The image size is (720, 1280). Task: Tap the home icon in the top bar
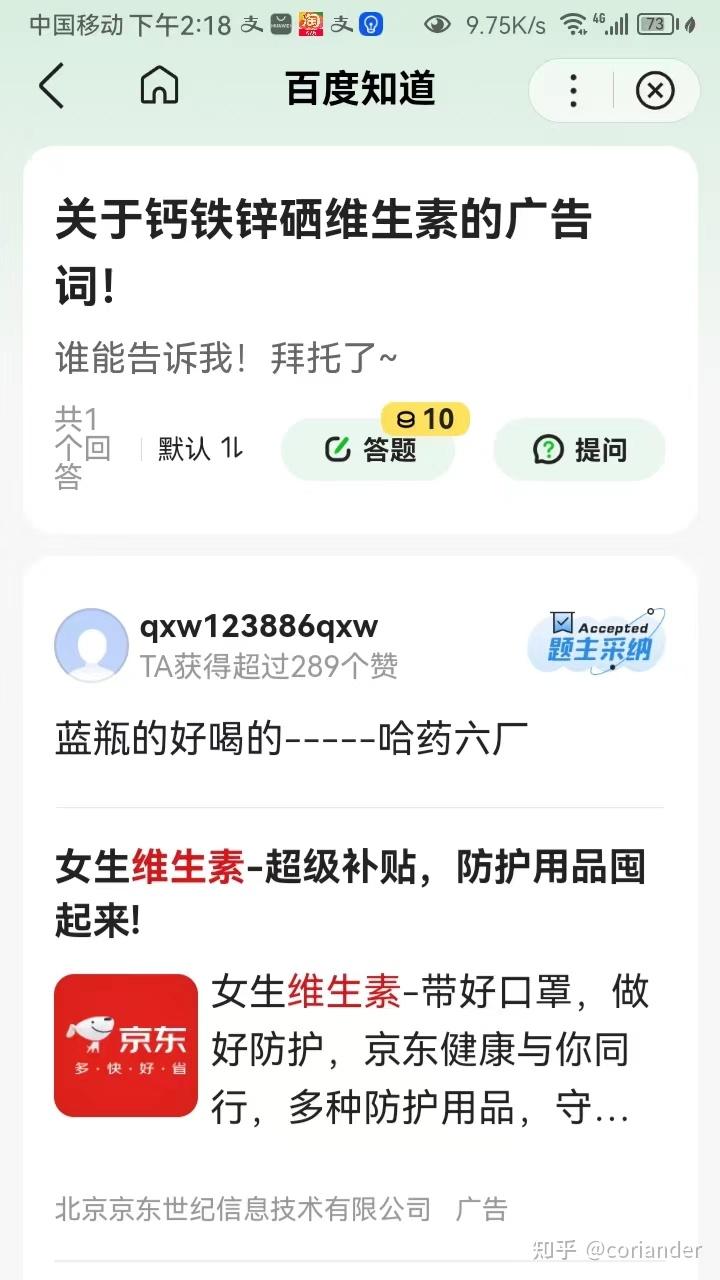click(160, 88)
